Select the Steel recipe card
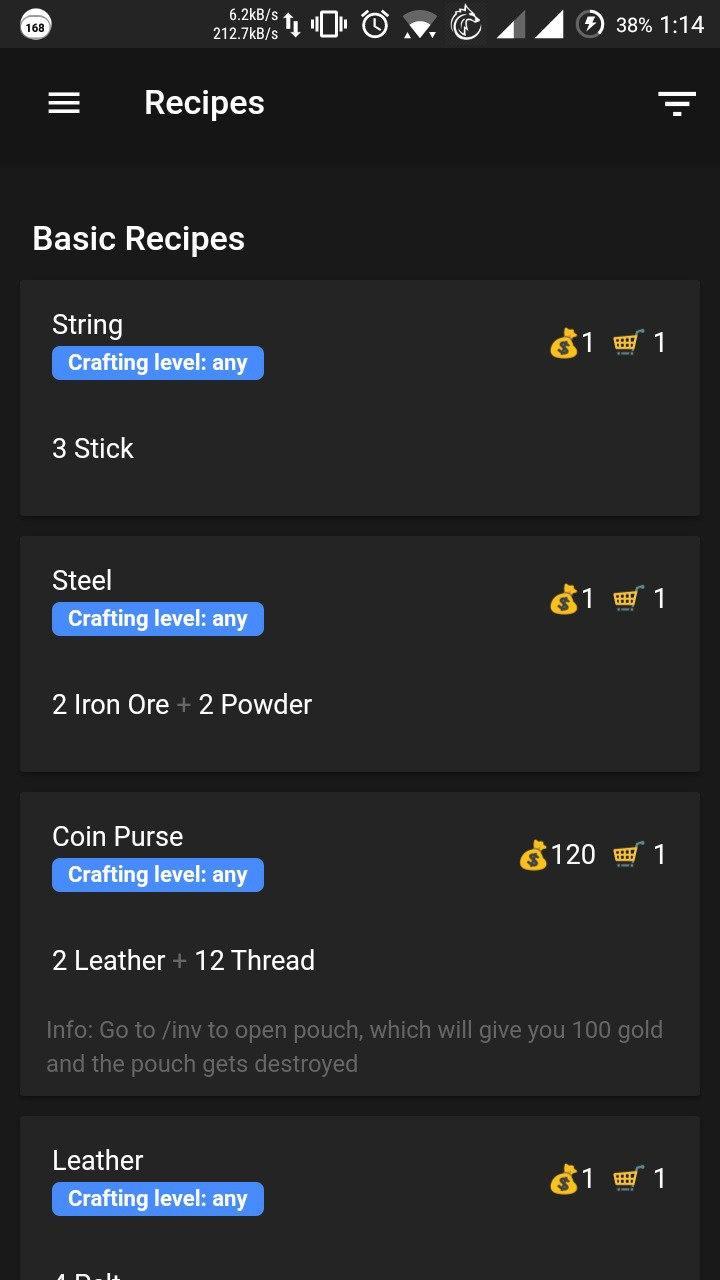This screenshot has width=720, height=1280. 359,654
